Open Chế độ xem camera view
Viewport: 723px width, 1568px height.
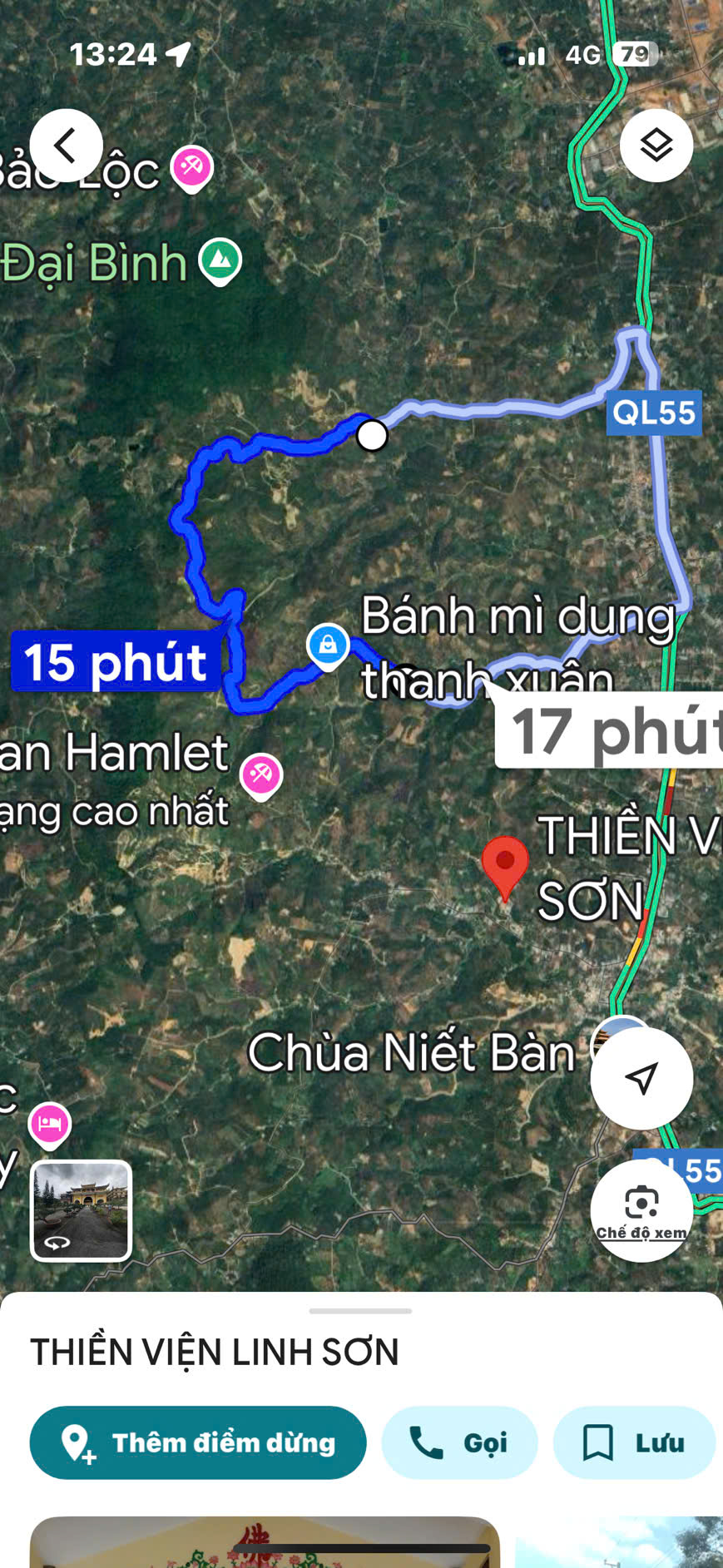[641, 1210]
